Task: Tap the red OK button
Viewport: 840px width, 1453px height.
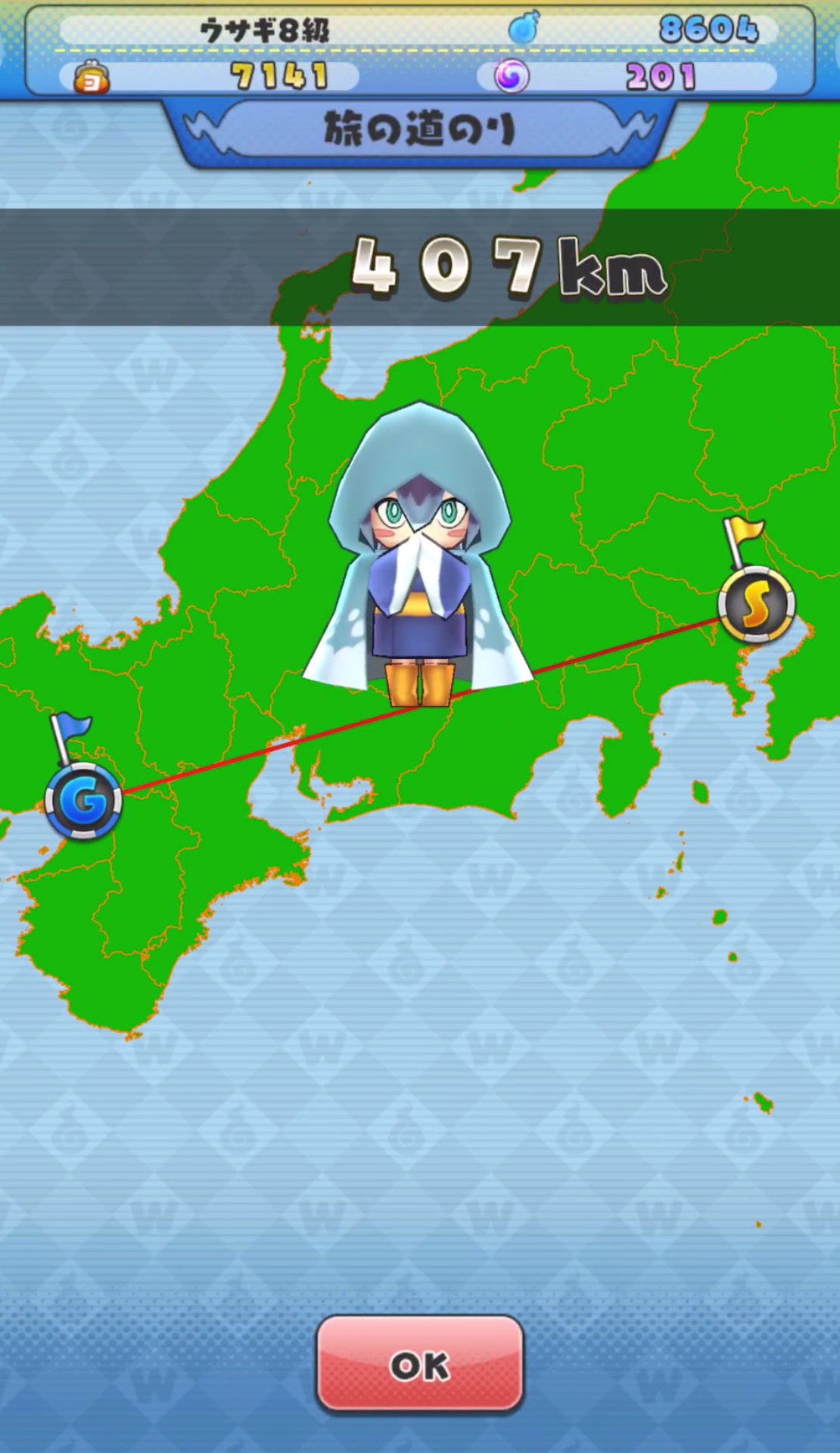Action: click(420, 1364)
